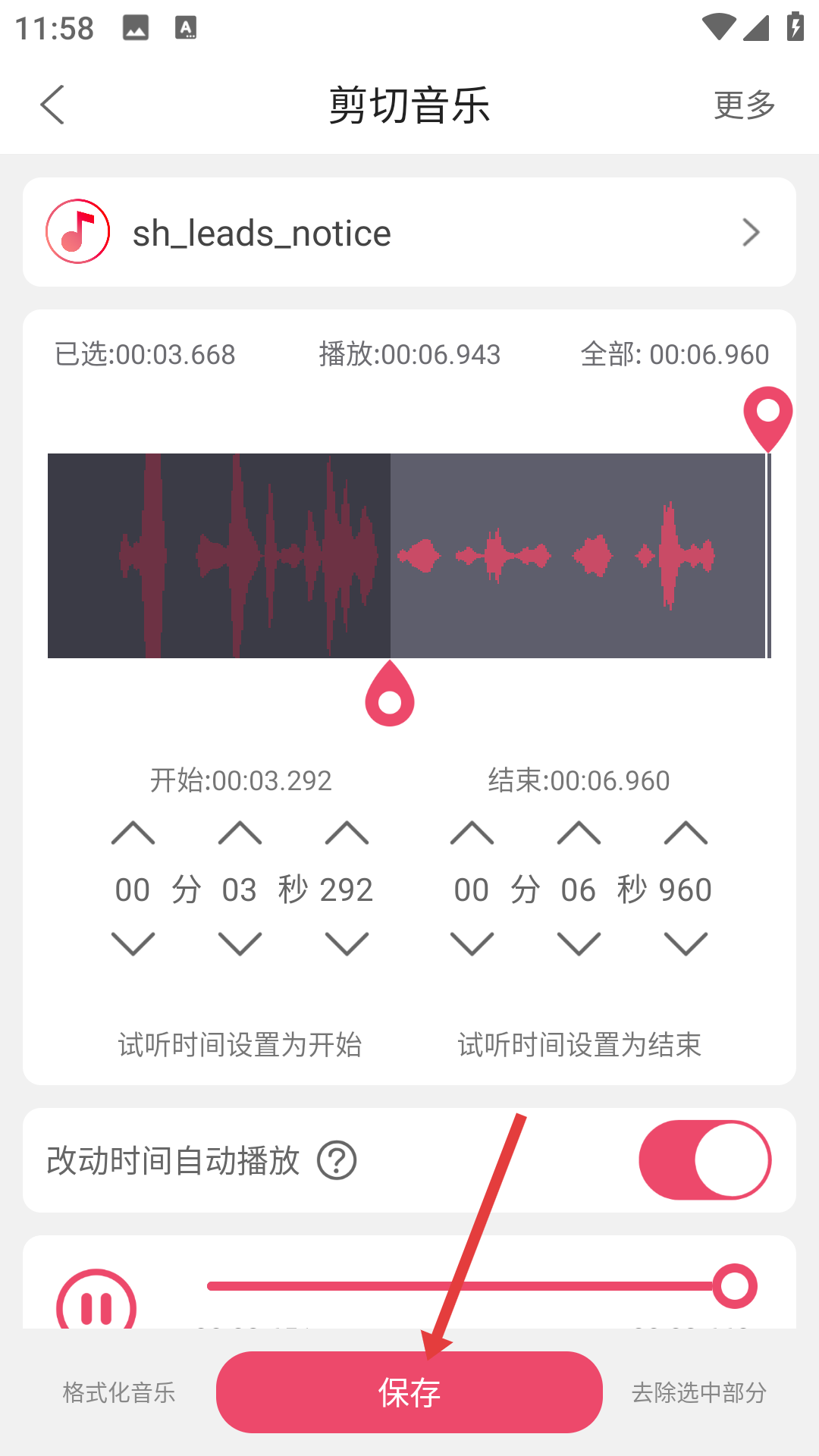Increase the end time seconds value
This screenshot has height=1456, width=819.
pos(579,833)
